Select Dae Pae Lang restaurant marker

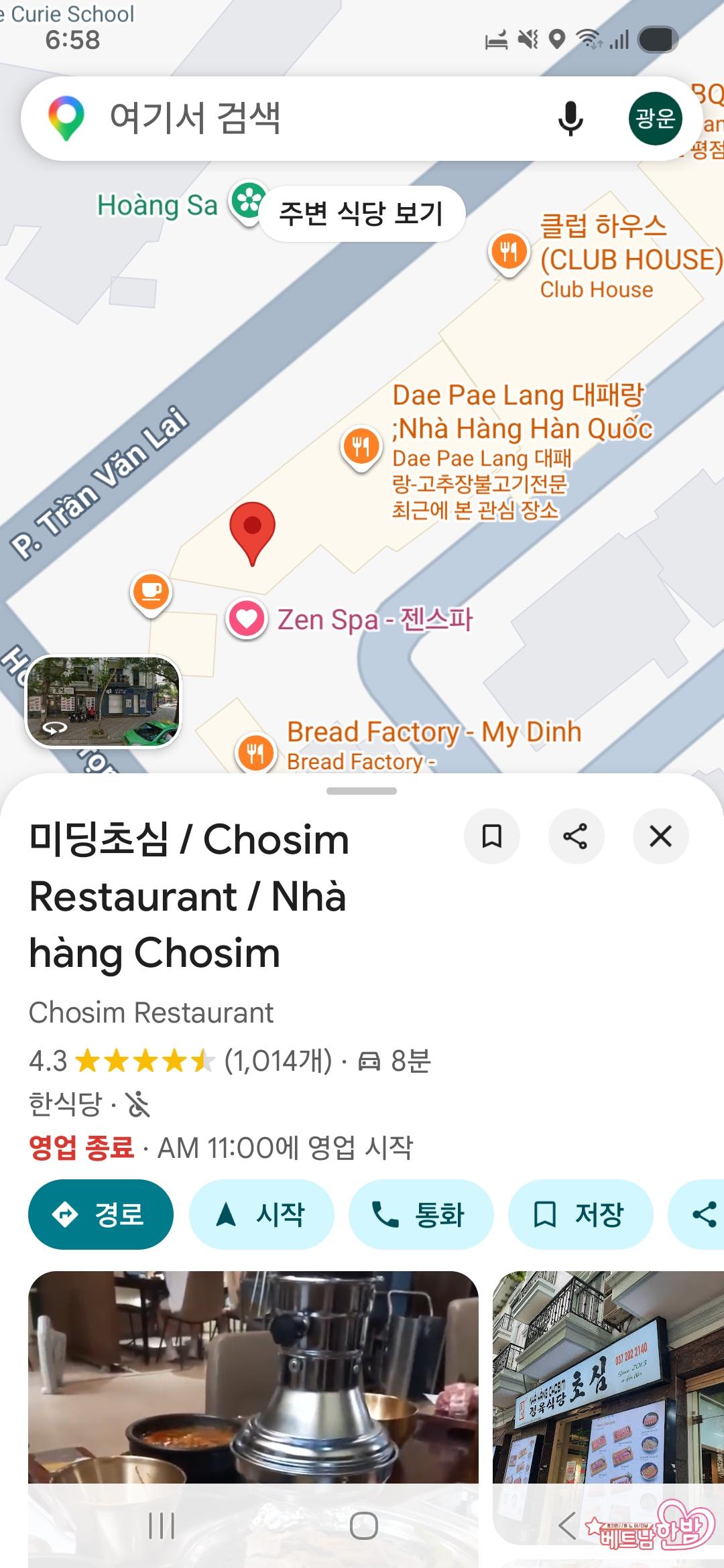point(361,446)
